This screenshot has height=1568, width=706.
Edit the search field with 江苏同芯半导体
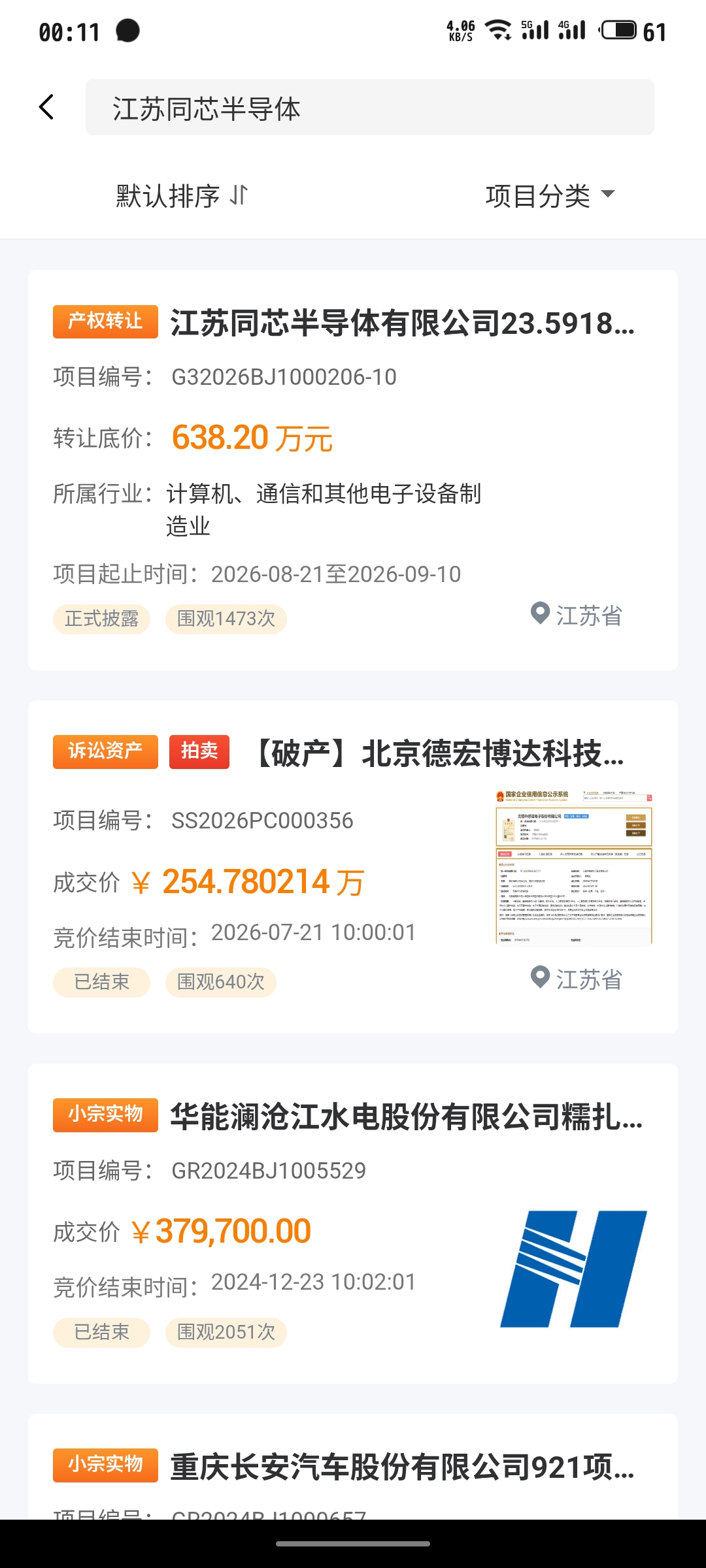click(x=369, y=108)
